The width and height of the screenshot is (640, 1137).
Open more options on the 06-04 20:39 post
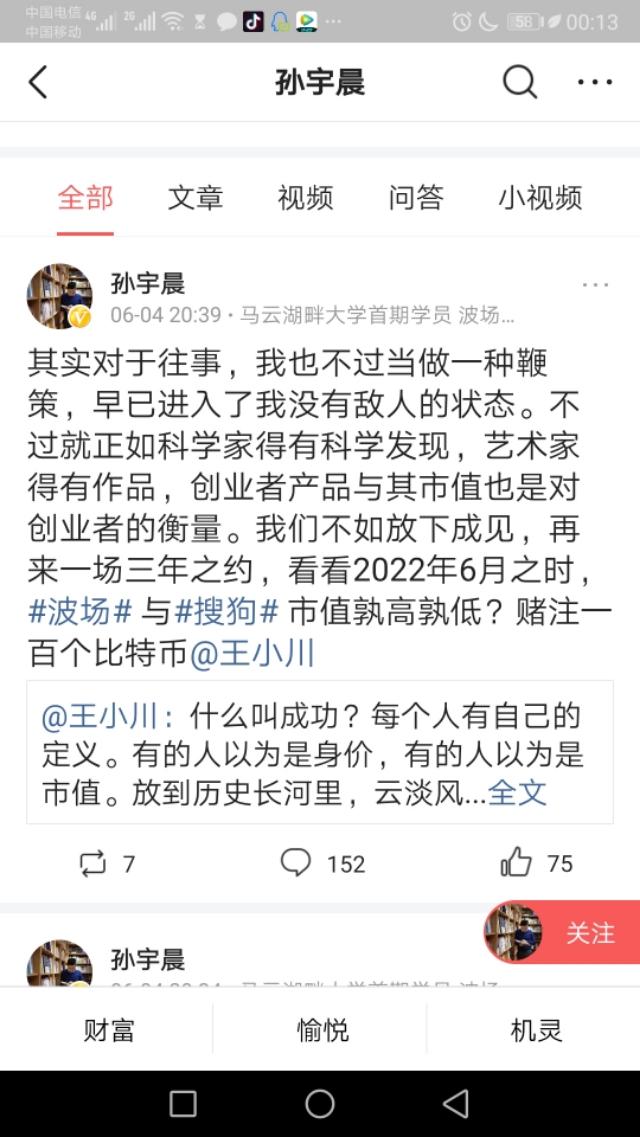[x=595, y=285]
